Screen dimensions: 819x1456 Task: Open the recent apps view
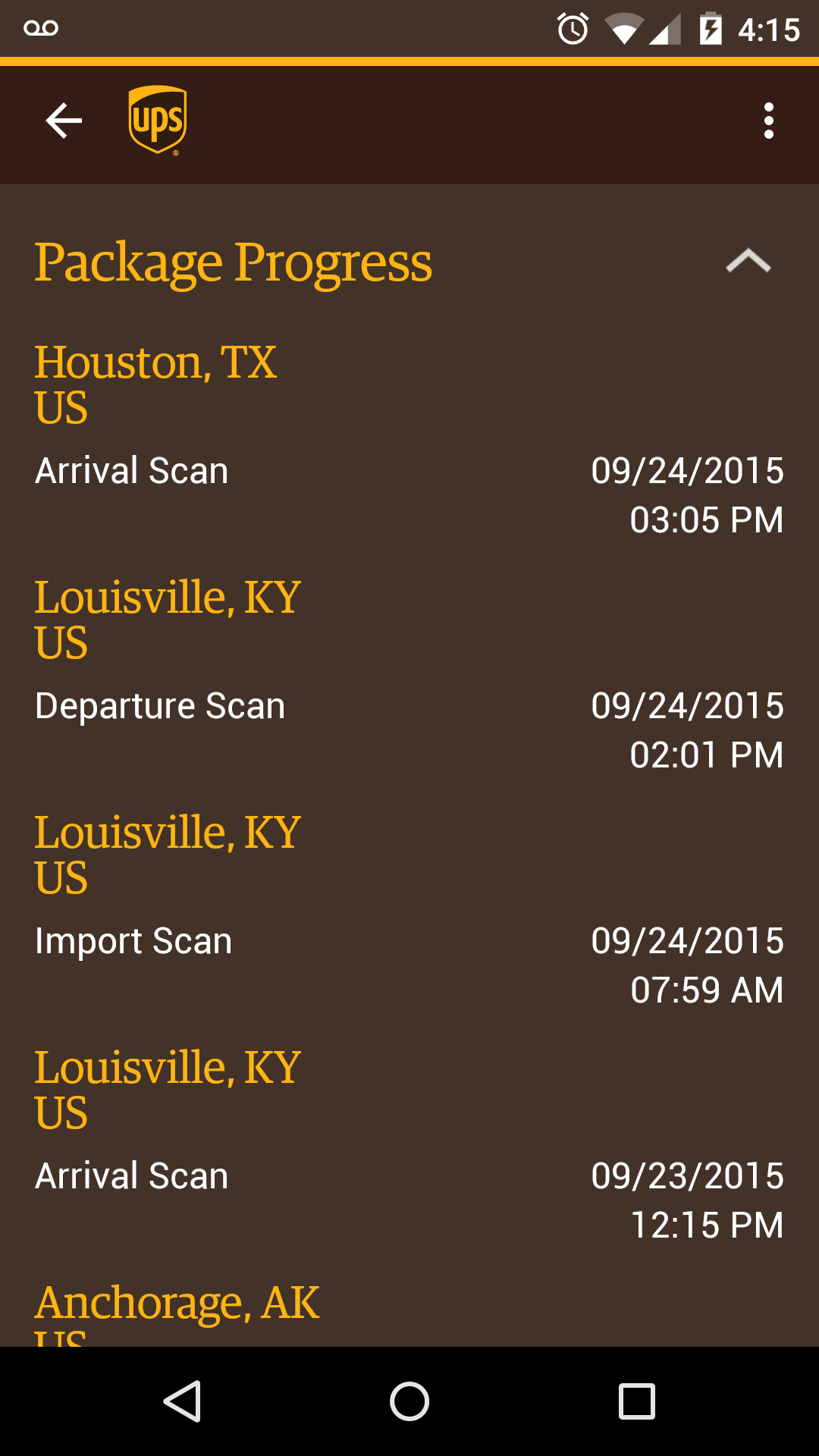pyautogui.click(x=637, y=1401)
